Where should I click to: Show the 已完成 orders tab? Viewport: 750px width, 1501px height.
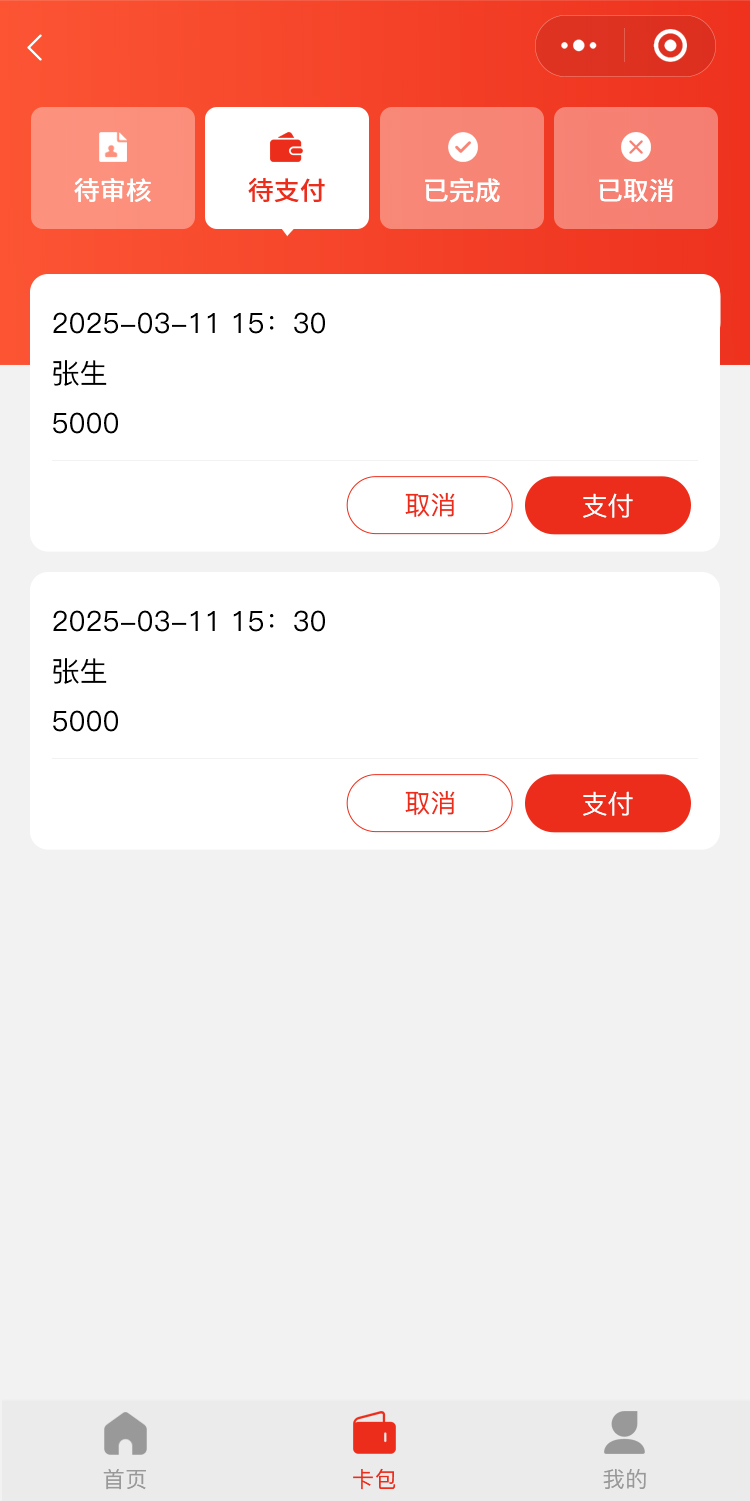click(462, 168)
